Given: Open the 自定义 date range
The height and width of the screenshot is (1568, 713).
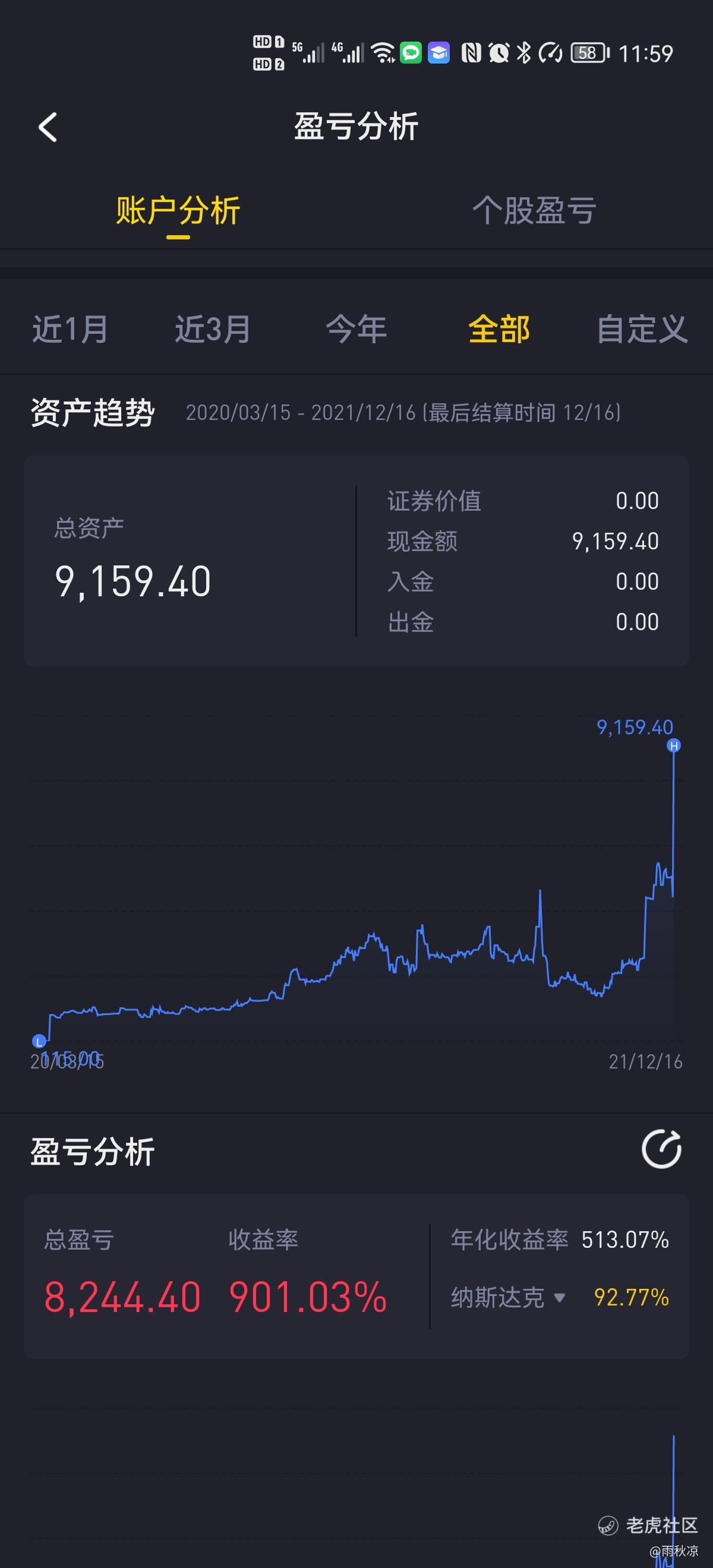Looking at the screenshot, I should (x=642, y=329).
